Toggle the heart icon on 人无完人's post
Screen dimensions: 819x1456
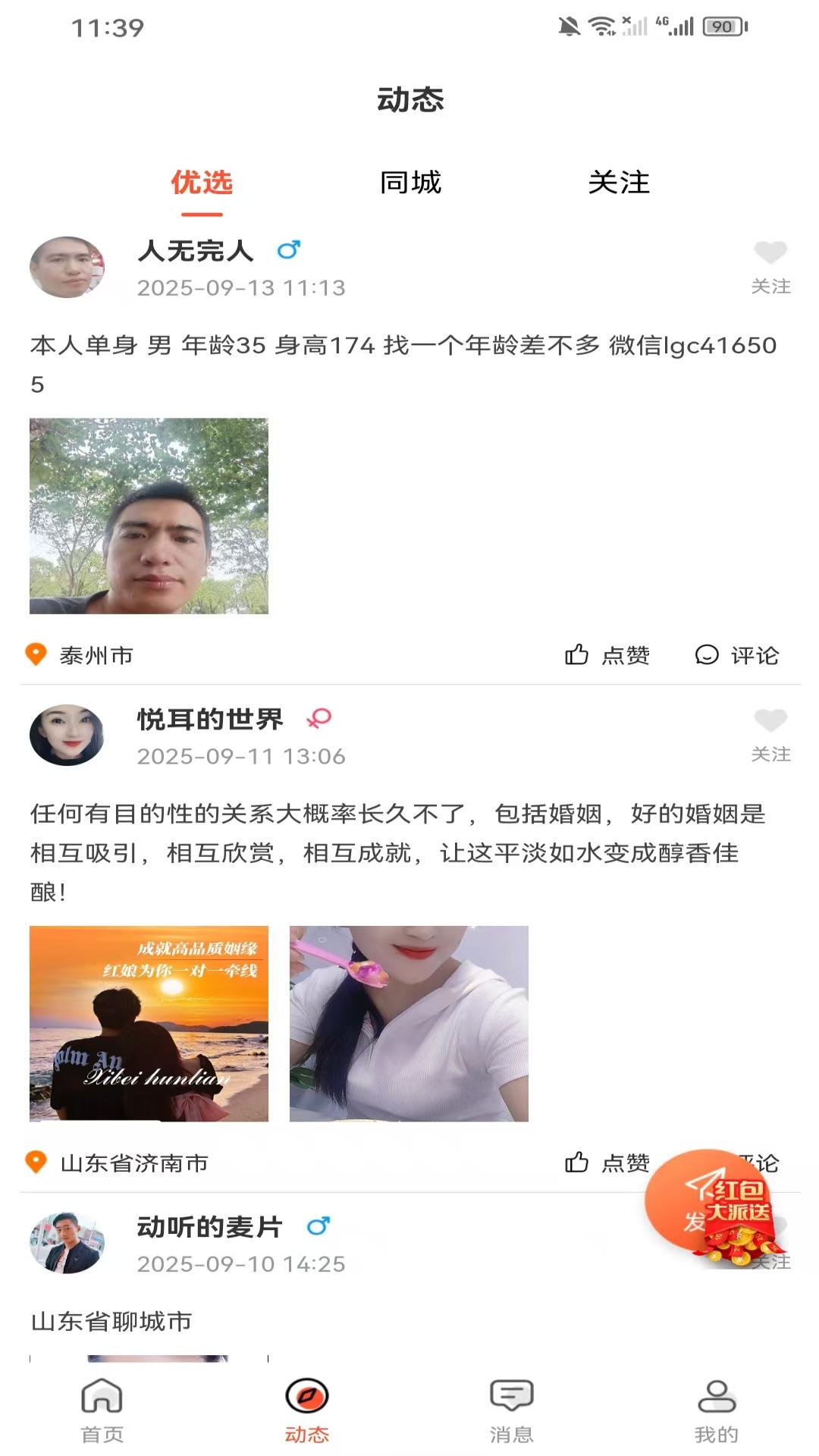pyautogui.click(x=770, y=253)
